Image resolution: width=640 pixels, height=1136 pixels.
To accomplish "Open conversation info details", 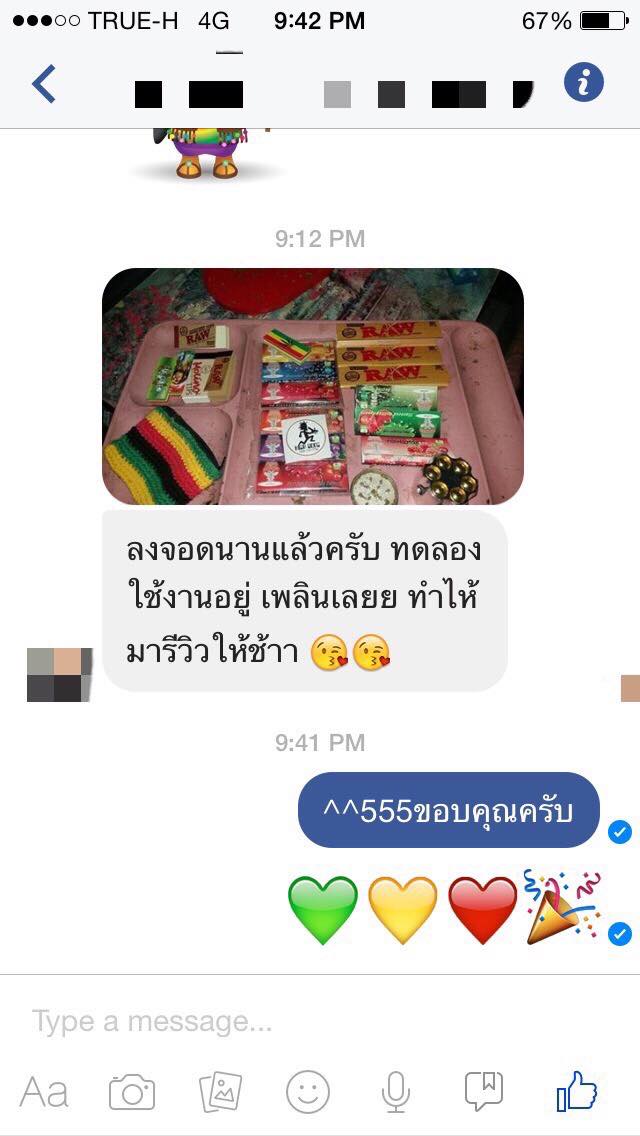I will click(584, 82).
